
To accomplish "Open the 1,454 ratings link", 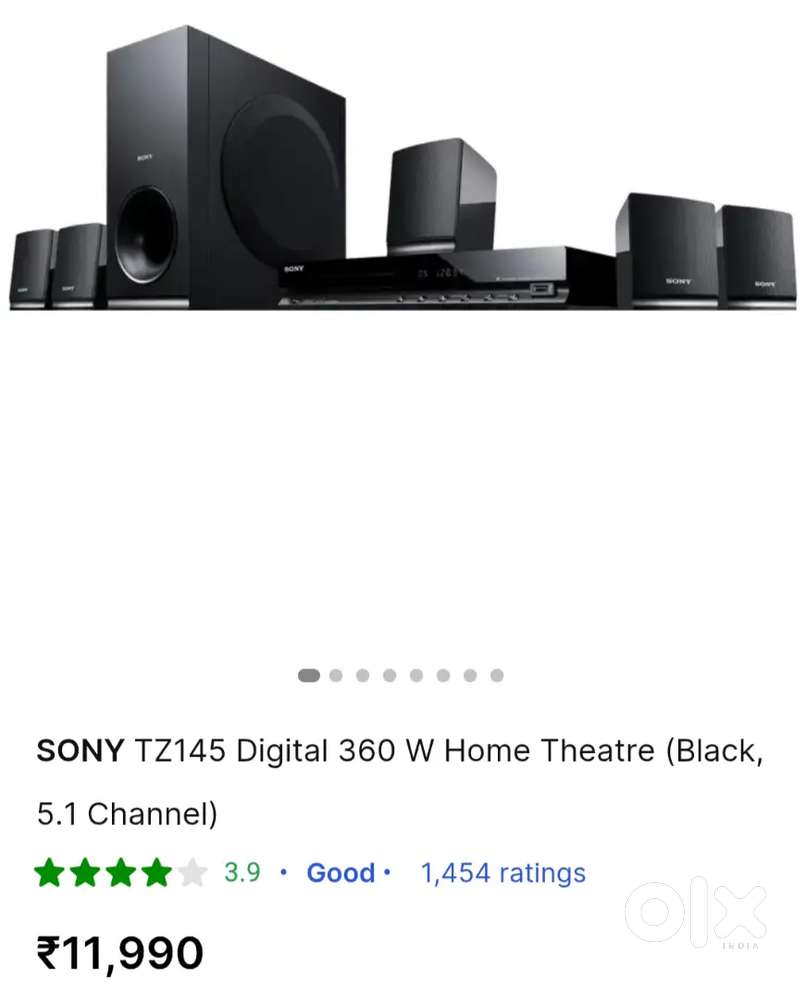I will click(x=502, y=873).
